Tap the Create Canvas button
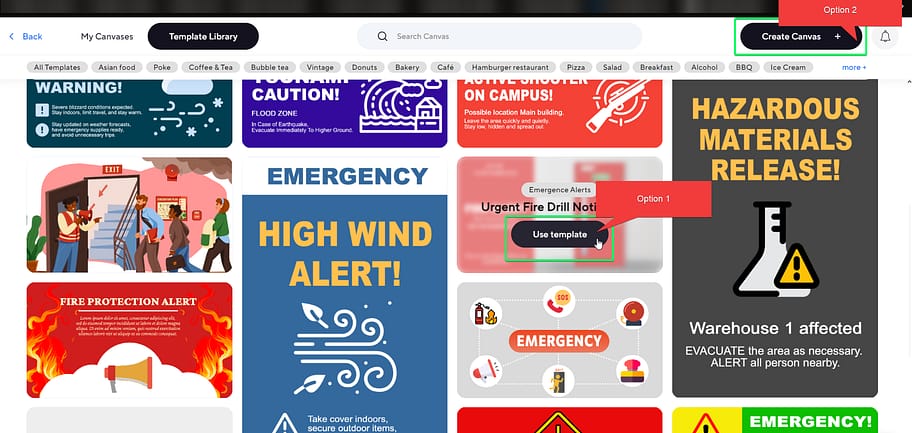Viewport: 912px width, 433px height. tap(799, 37)
